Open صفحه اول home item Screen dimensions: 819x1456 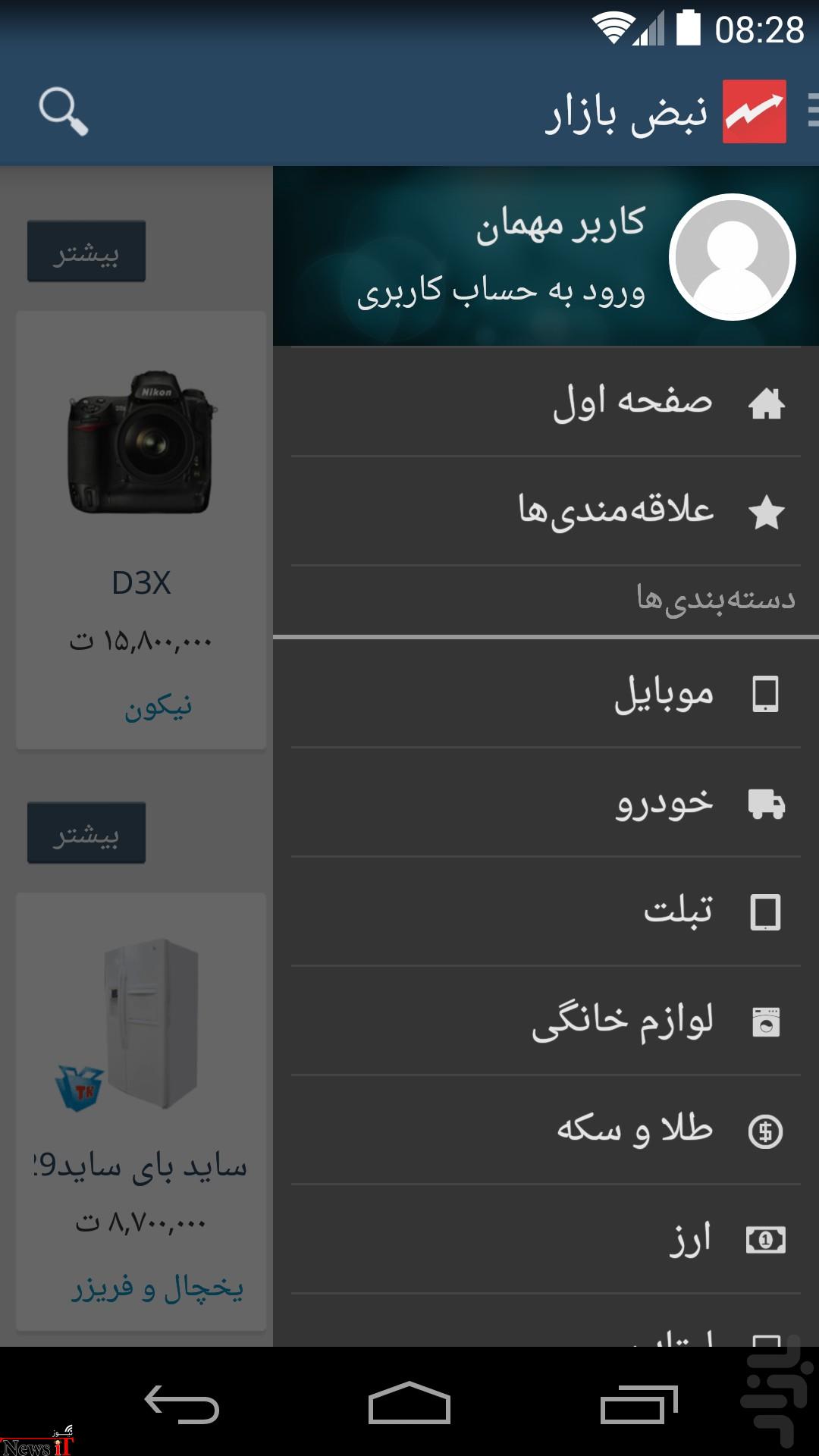click(546, 402)
